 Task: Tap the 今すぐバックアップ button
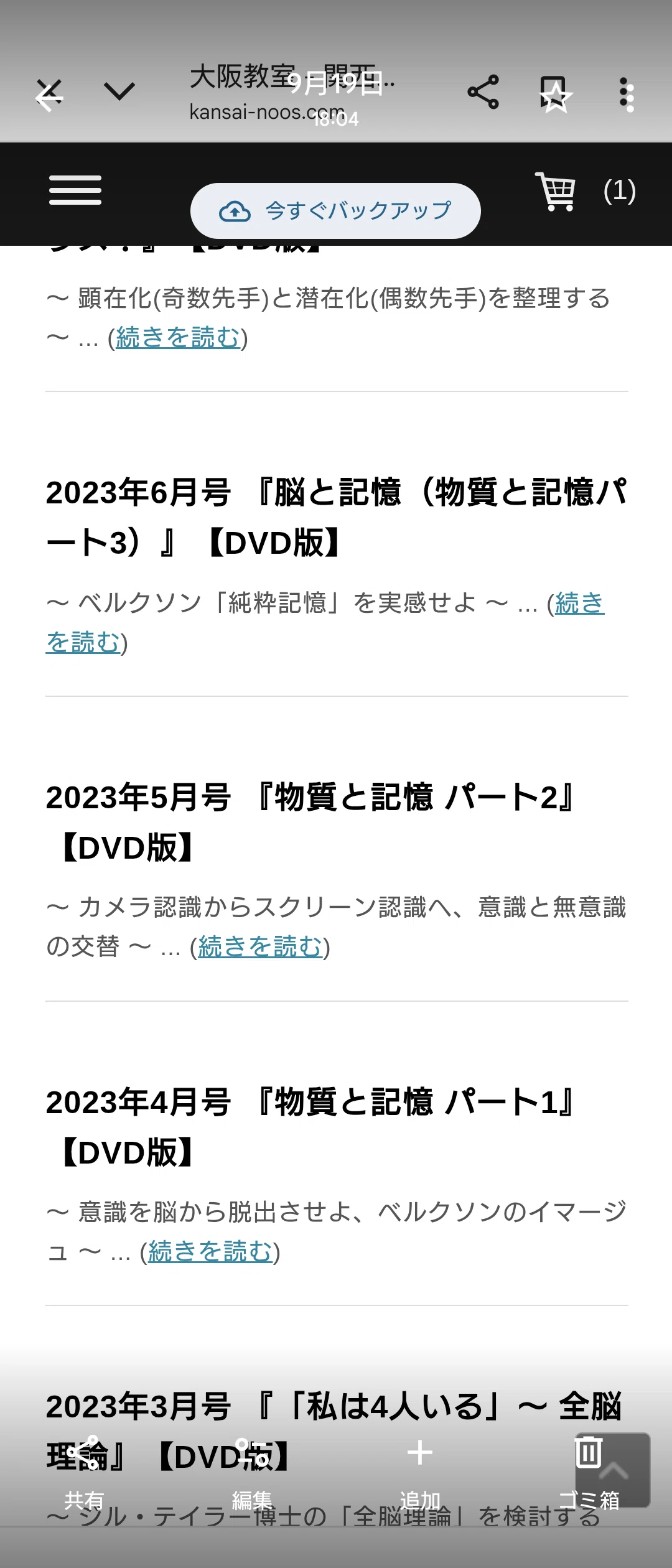pos(335,211)
